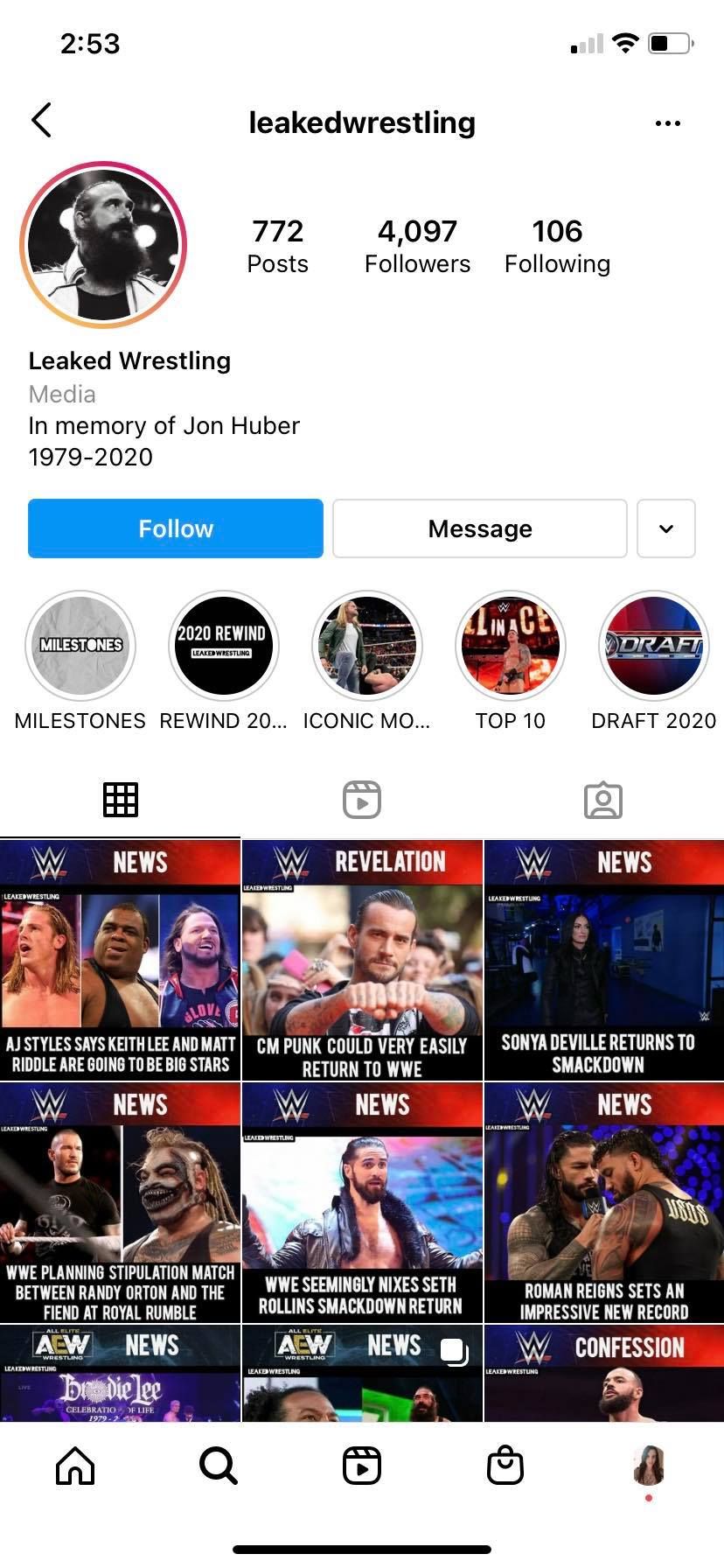Viewport: 724px width, 1568px height.
Task: Open Reels from the bottom navigation
Action: click(361, 1466)
